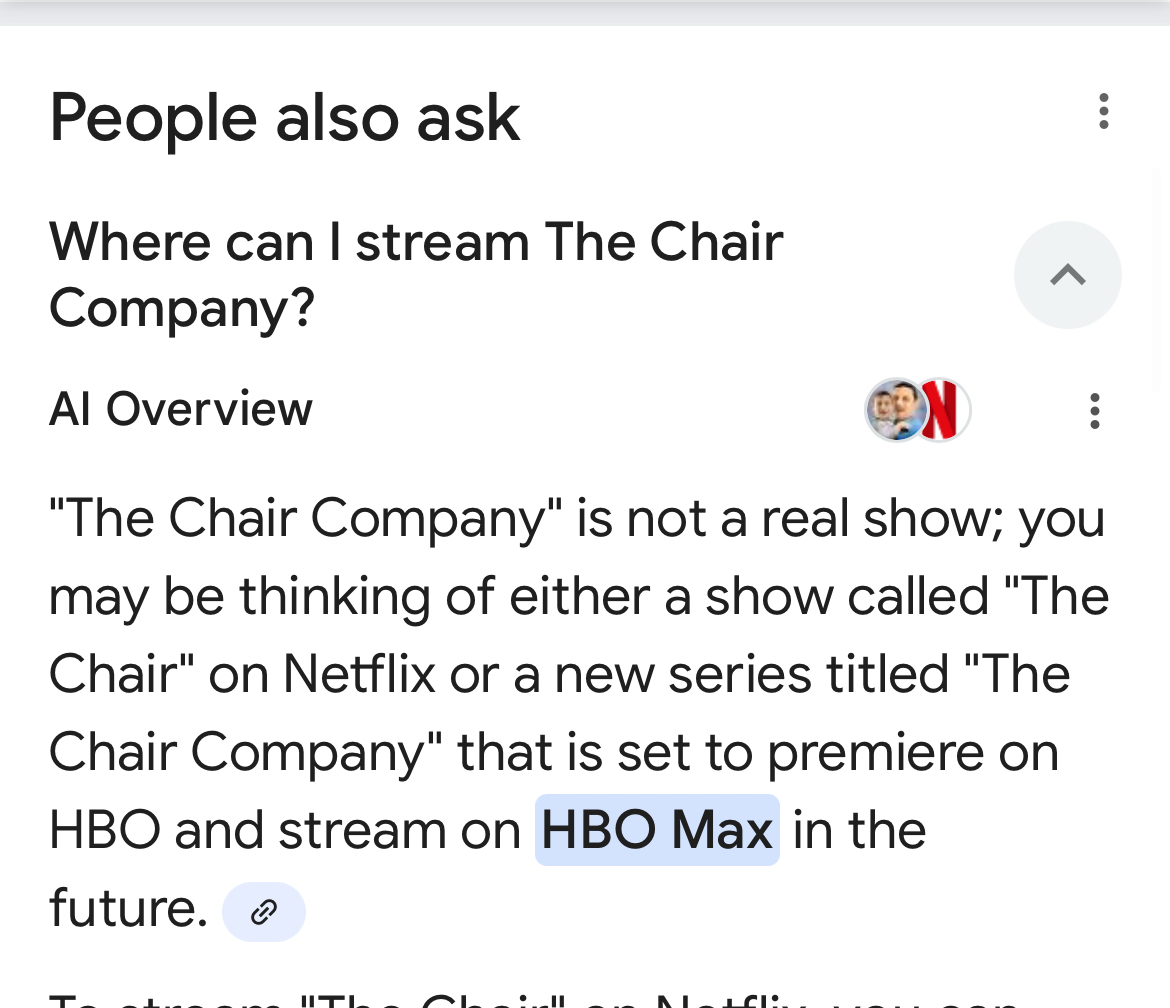Open the AI Overview options menu
1170x1008 pixels.
click(1094, 411)
